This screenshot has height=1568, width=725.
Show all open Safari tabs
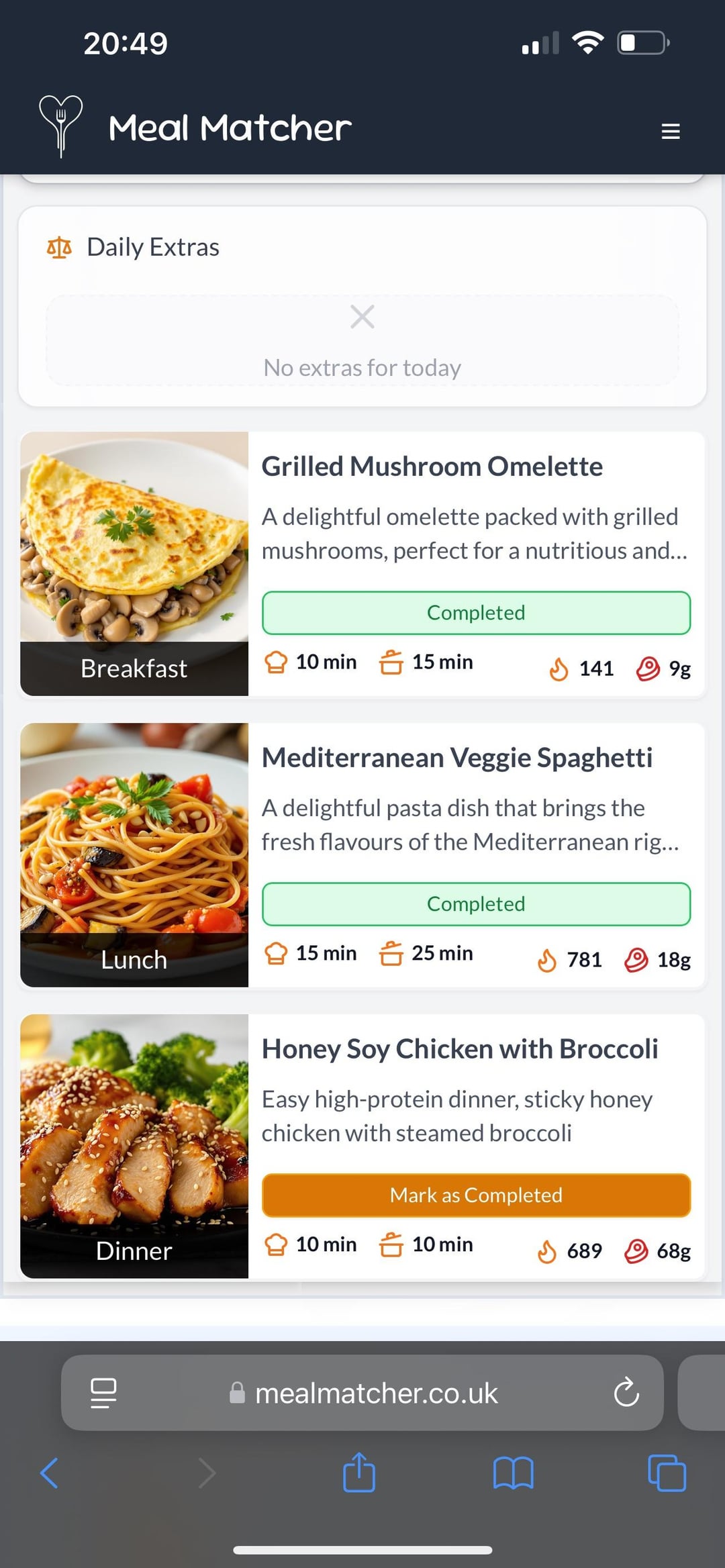coord(667,1473)
